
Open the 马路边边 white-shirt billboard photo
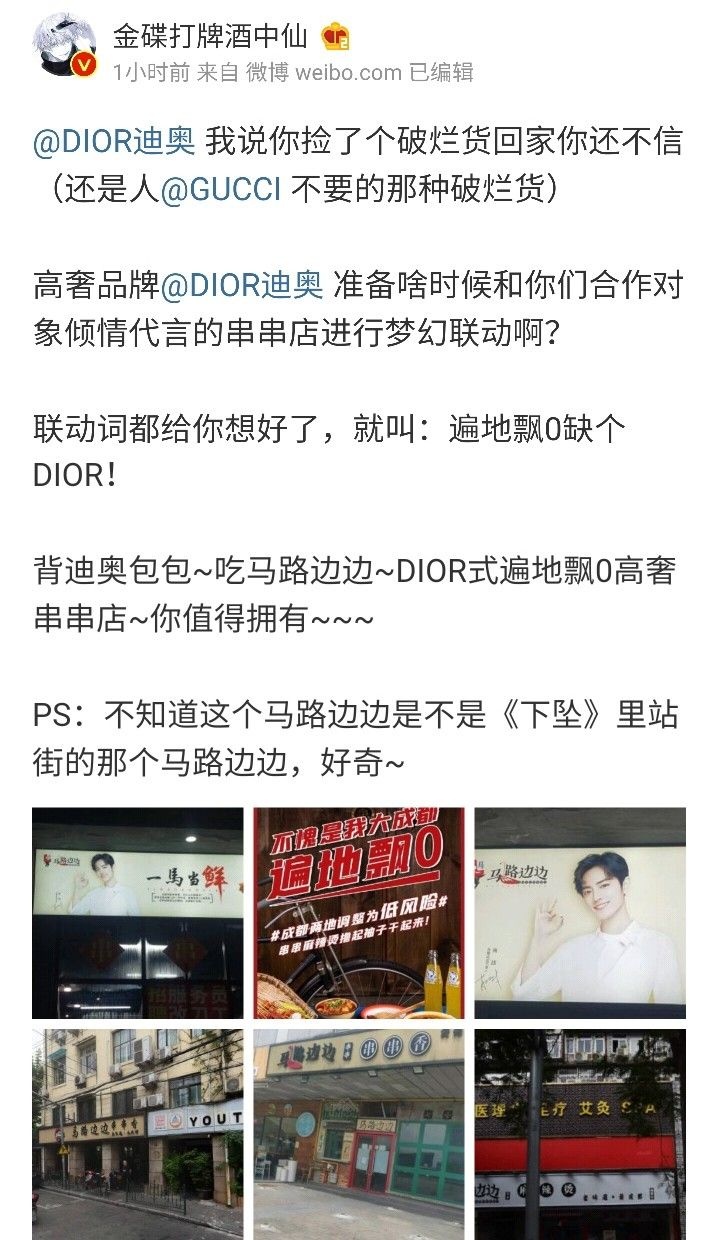(x=580, y=913)
